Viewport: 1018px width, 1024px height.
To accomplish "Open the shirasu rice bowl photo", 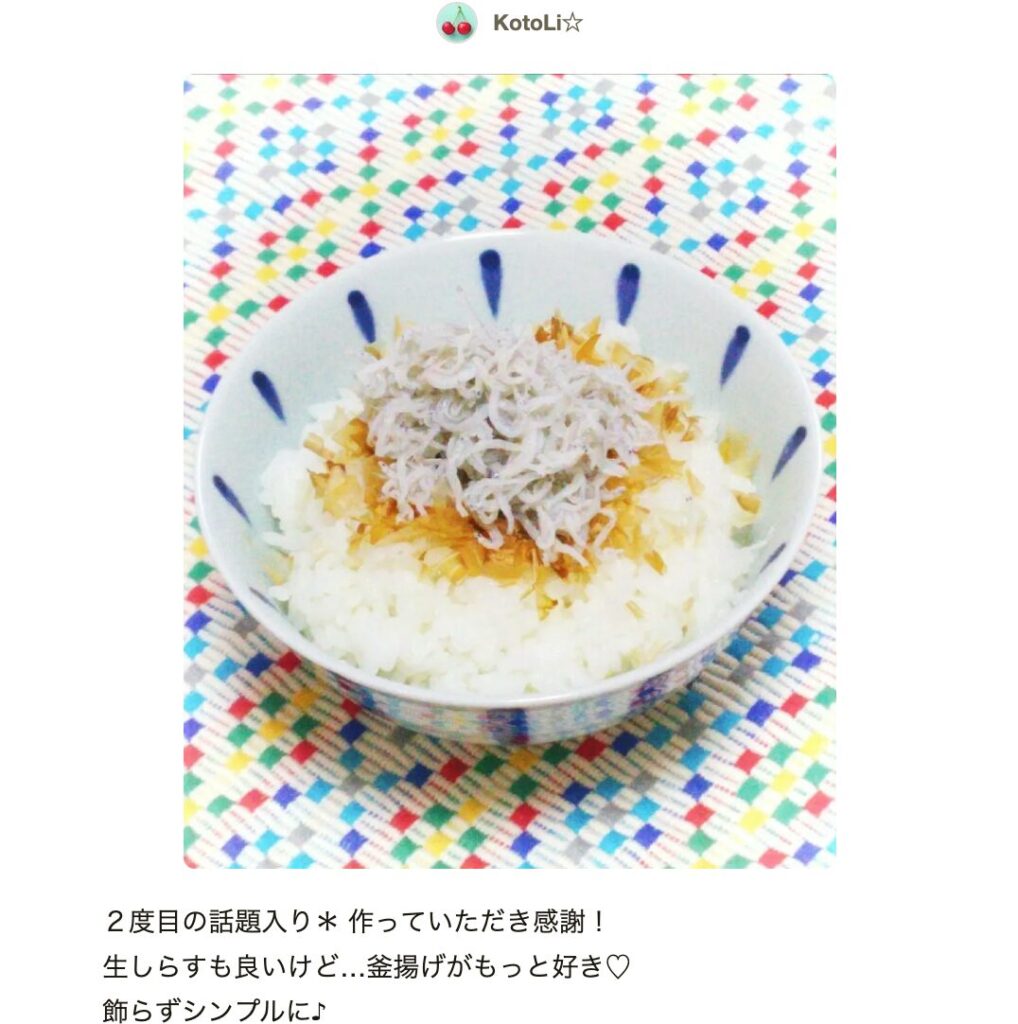I will point(509,470).
